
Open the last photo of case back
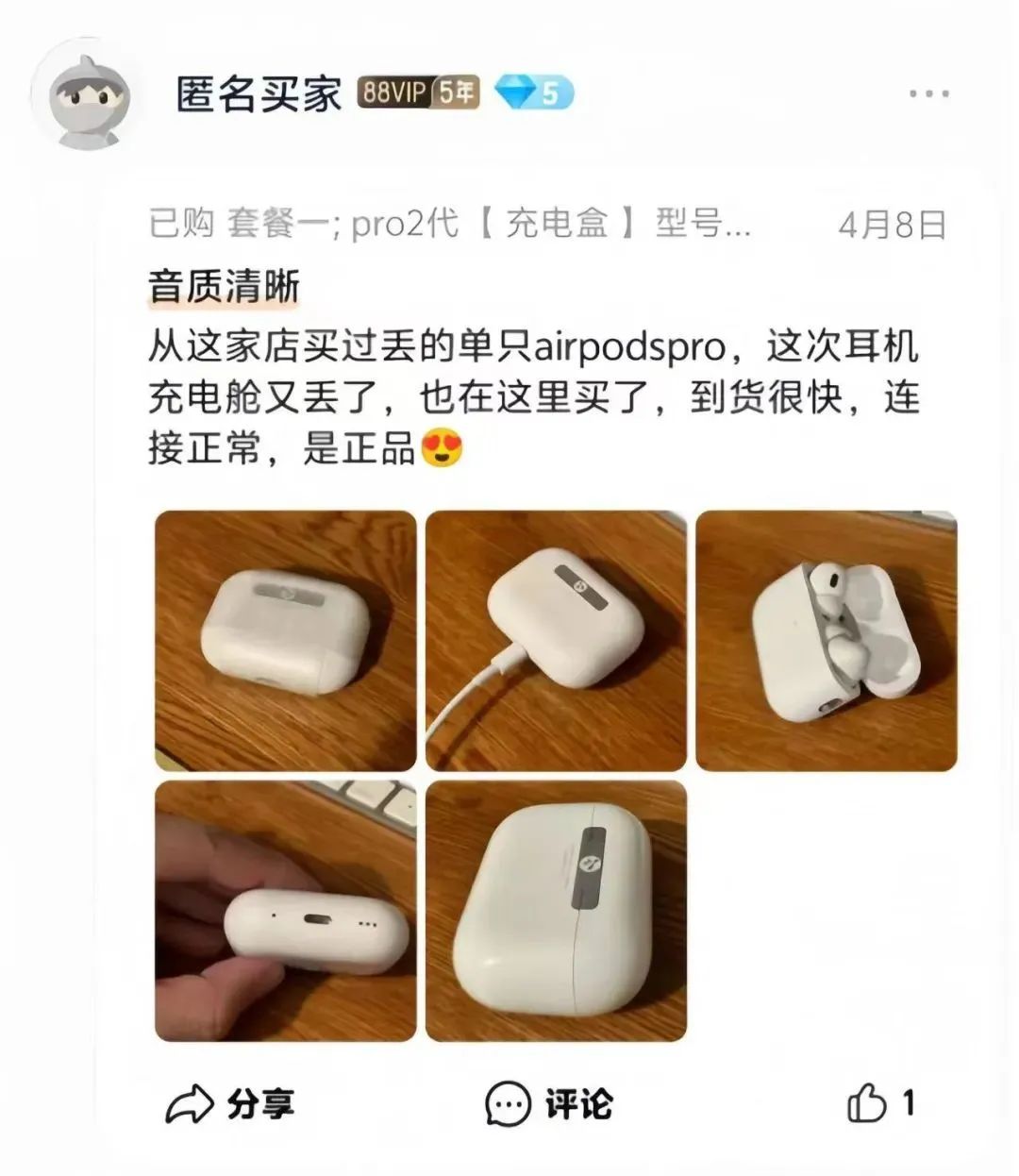pos(556,911)
